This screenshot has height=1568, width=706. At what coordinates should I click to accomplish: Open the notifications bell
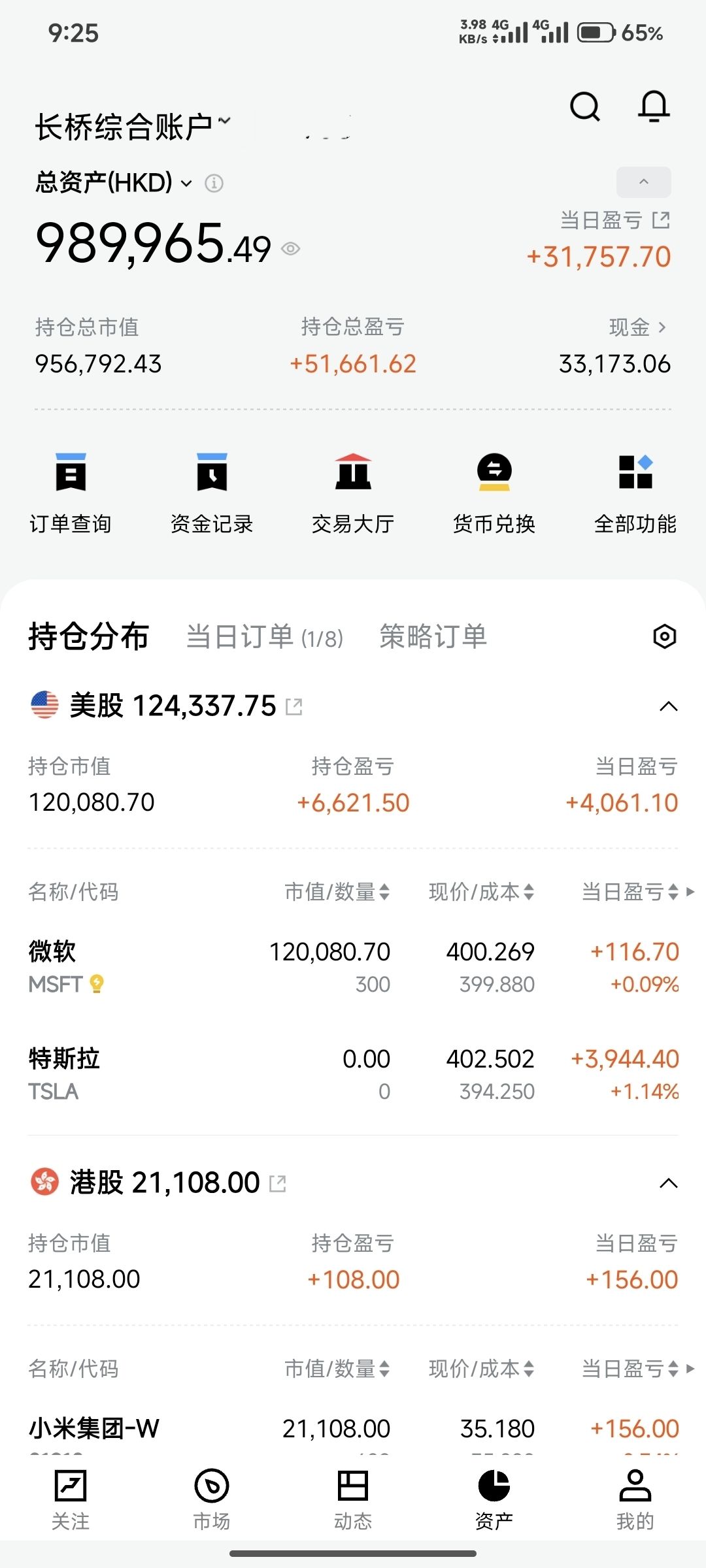coord(654,106)
